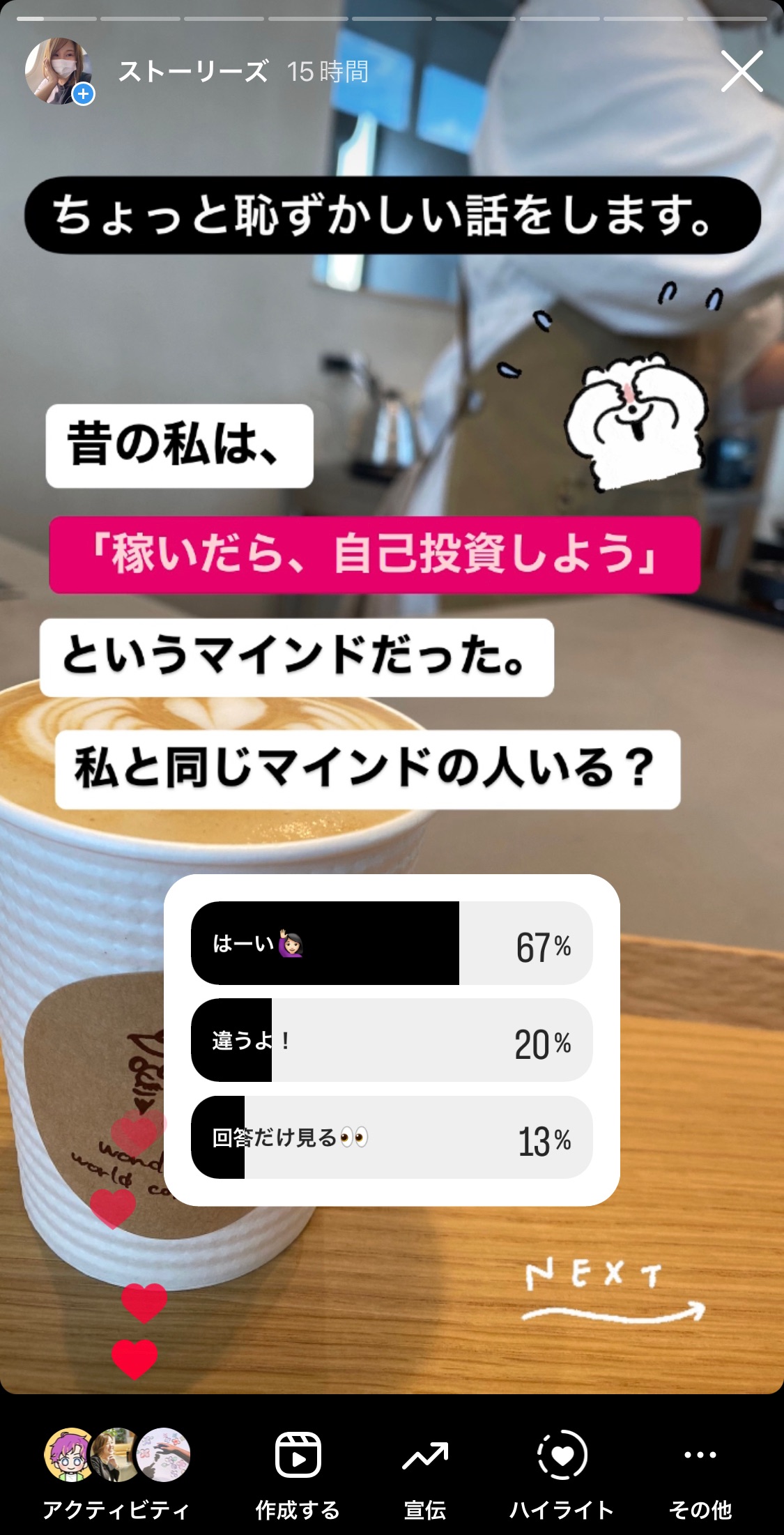The width and height of the screenshot is (784, 1535).
Task: Select the 回答だけ見る poll option
Action: tap(392, 1137)
